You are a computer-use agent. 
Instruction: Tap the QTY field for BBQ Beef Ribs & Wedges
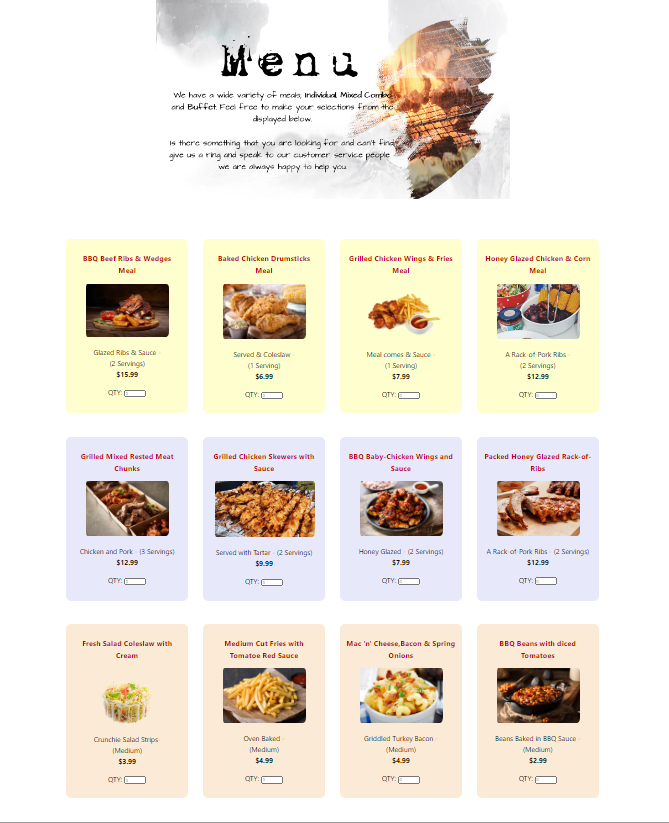click(135, 394)
